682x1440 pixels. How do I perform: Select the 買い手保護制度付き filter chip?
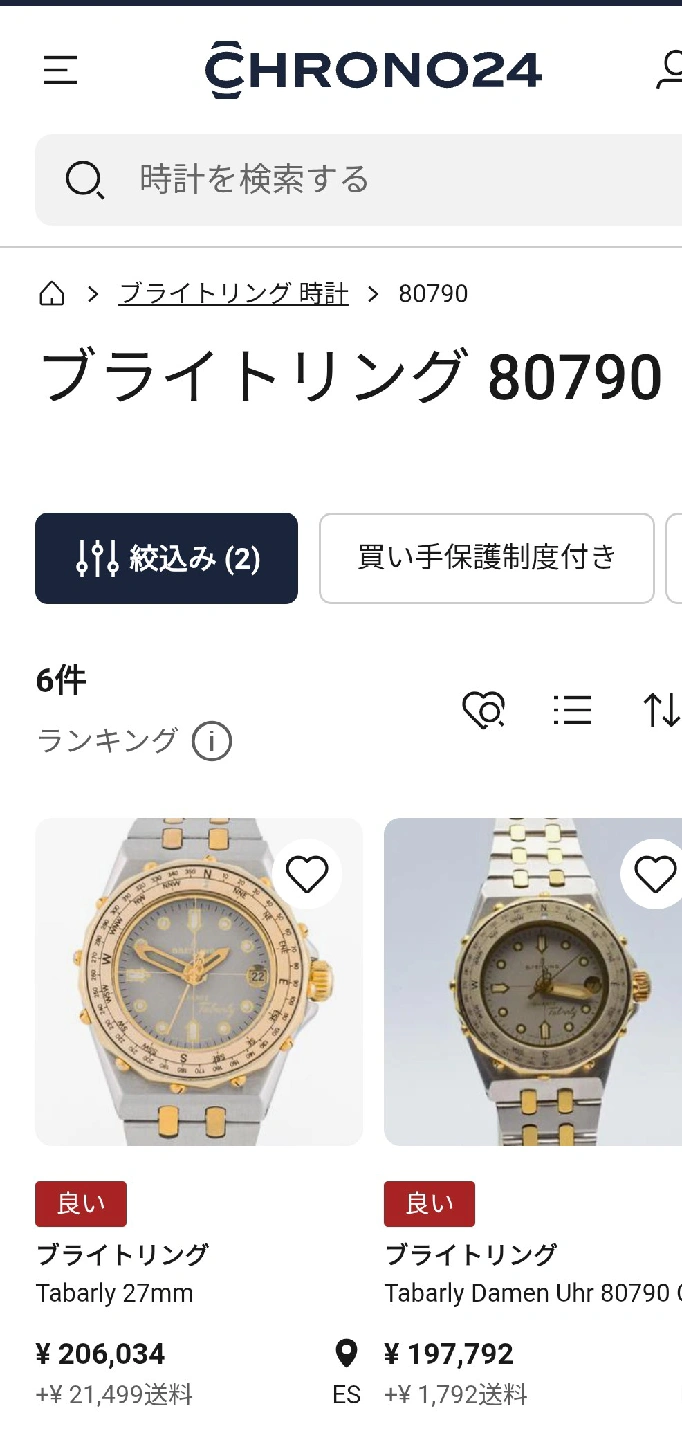(487, 558)
